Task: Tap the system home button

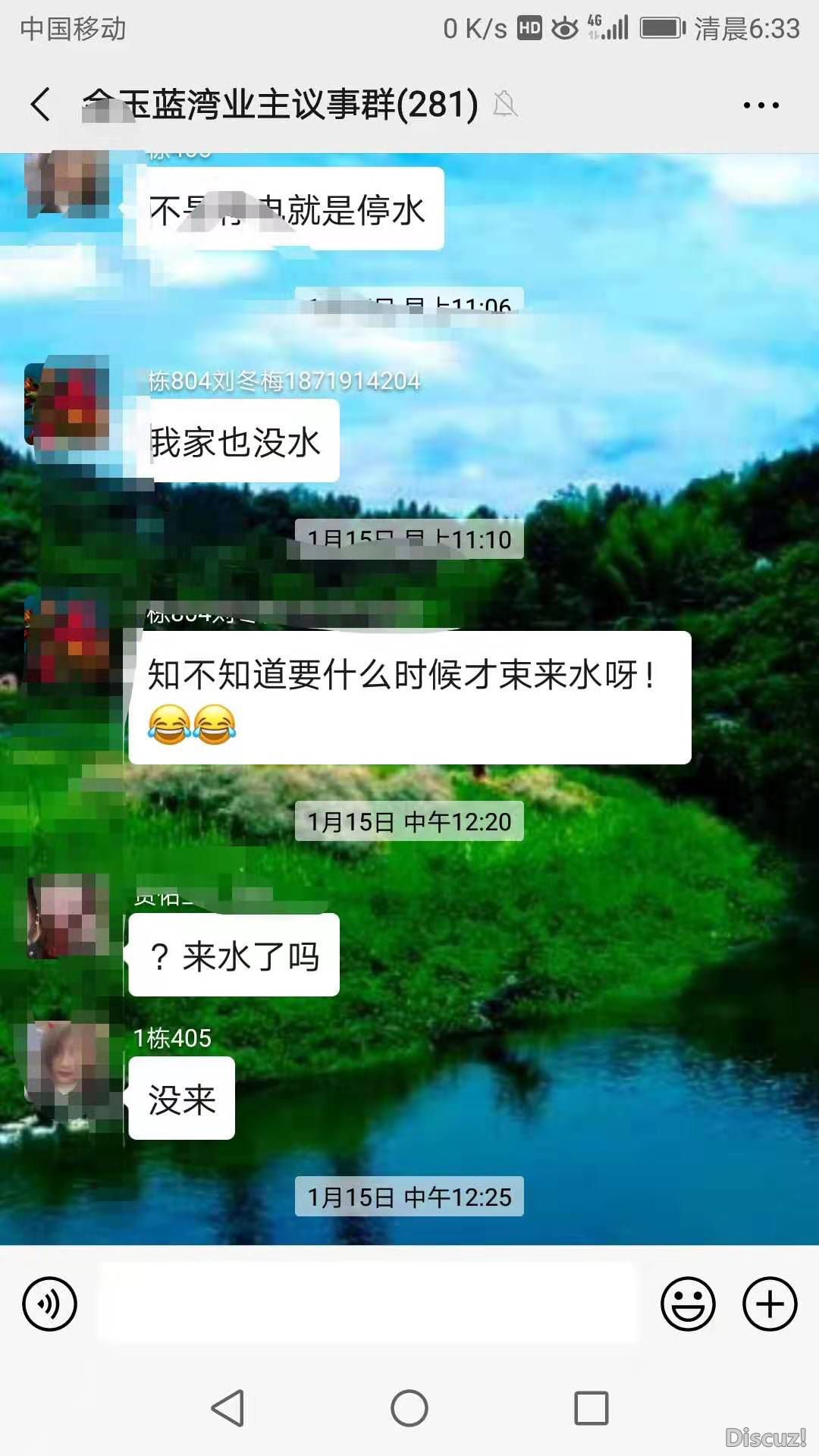Action: tap(409, 1408)
